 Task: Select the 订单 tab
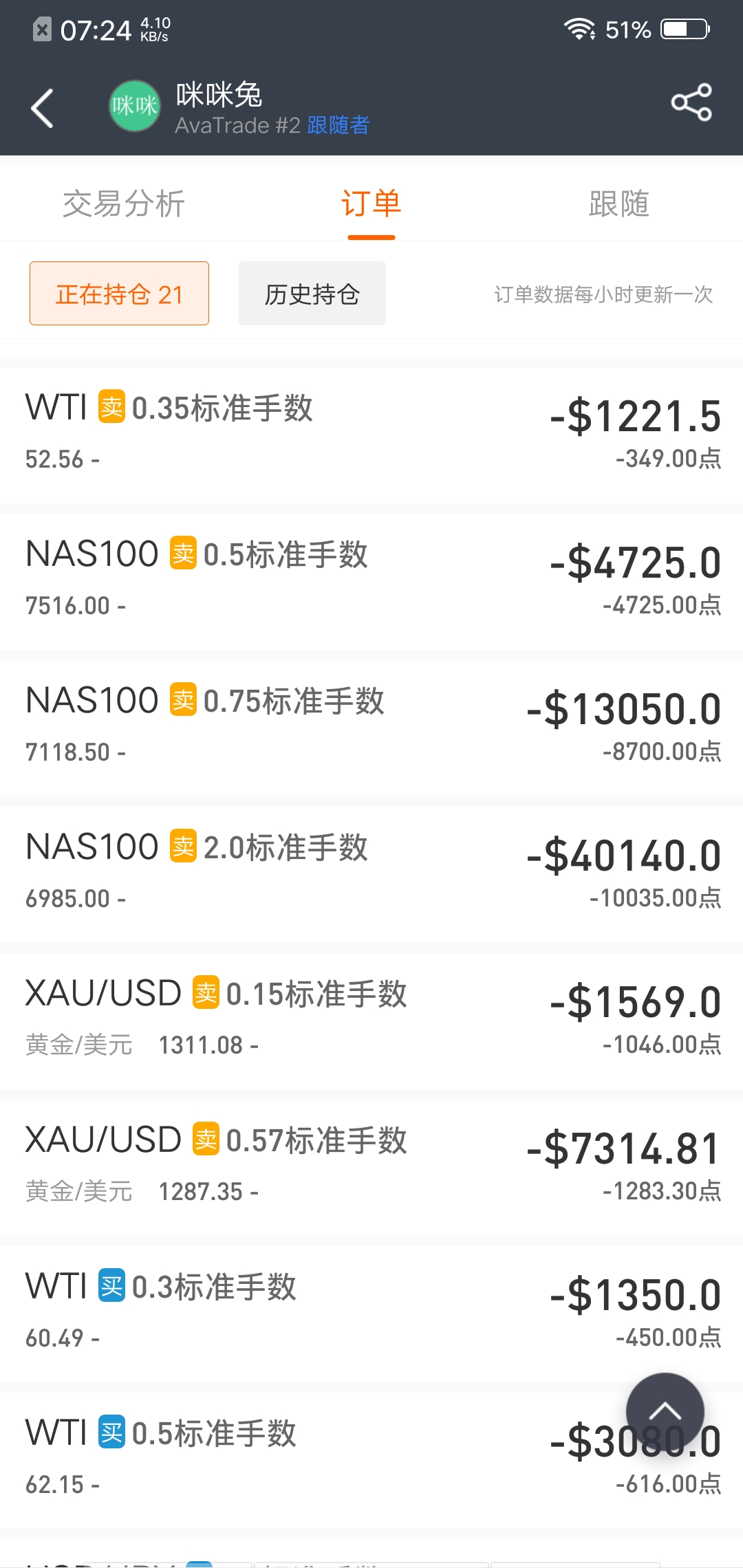(x=371, y=204)
